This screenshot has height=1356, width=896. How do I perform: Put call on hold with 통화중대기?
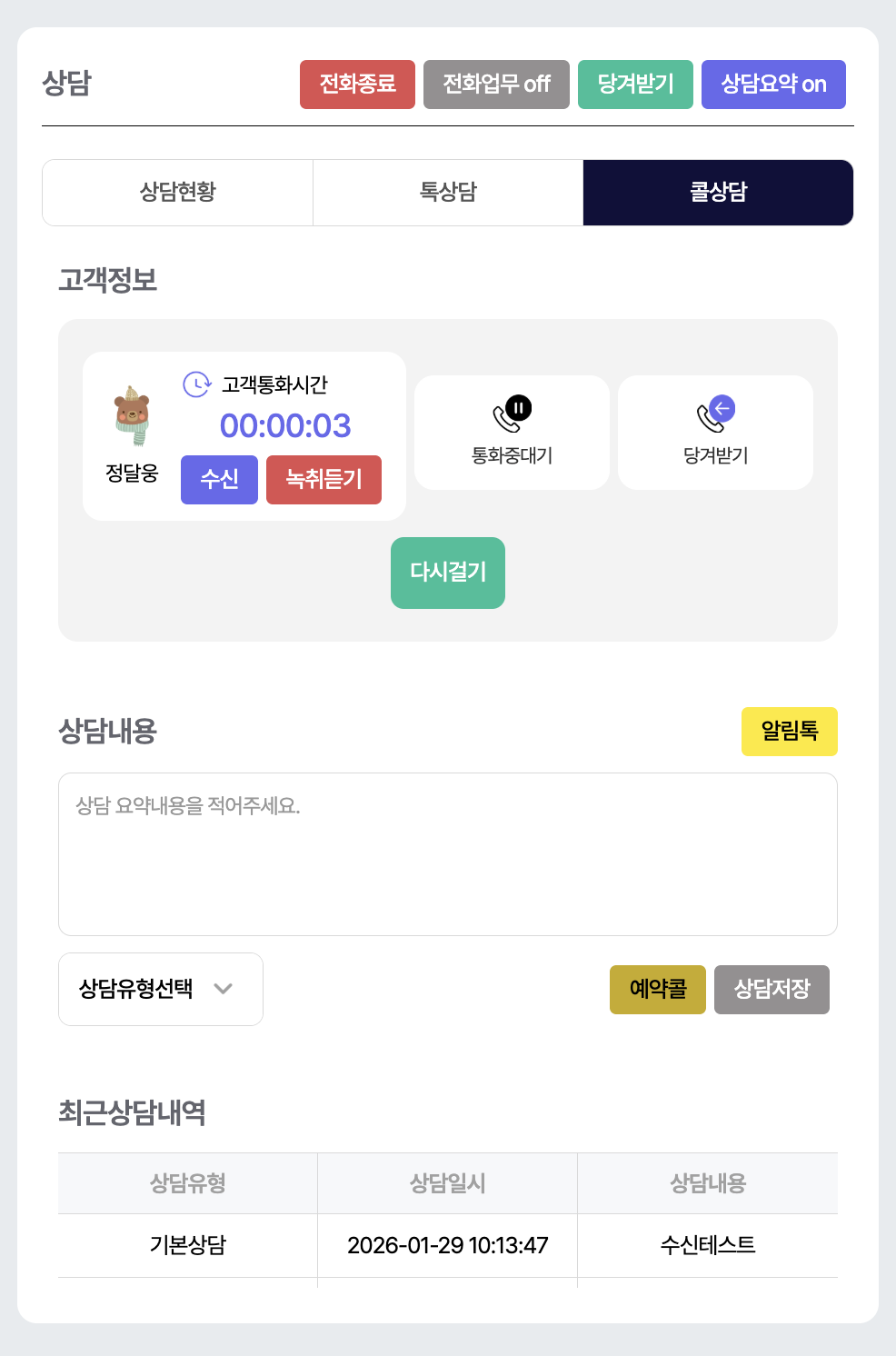coord(512,433)
